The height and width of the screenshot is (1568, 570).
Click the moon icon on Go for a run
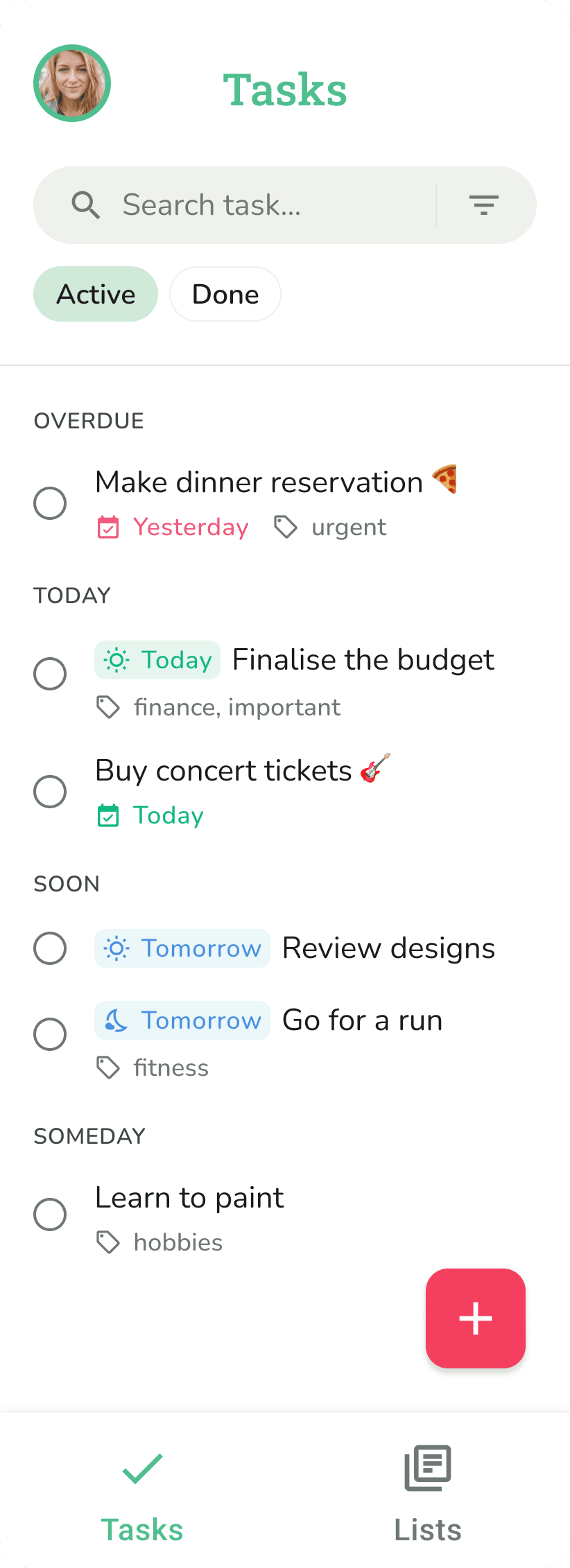pyautogui.click(x=117, y=1020)
